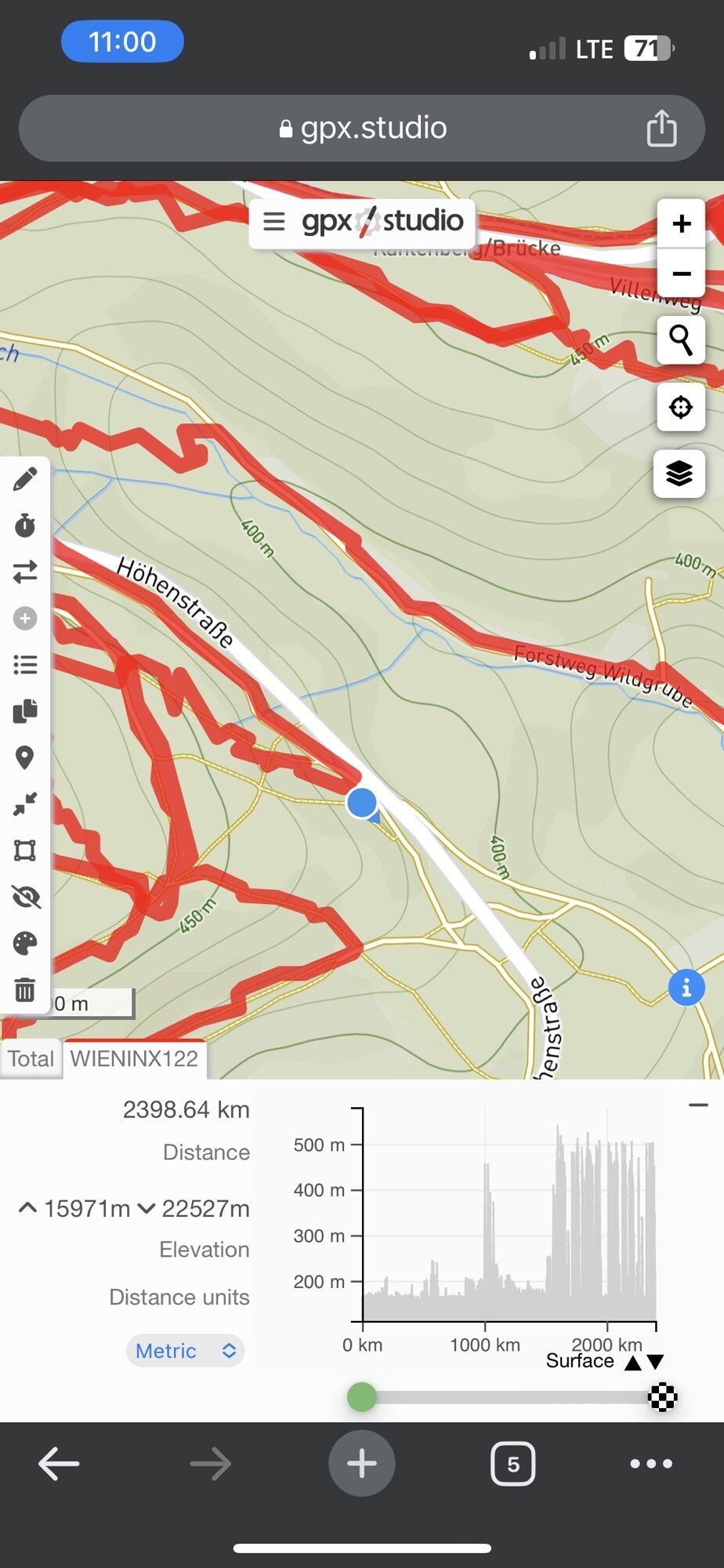The height and width of the screenshot is (1568, 724).
Task: Open the gpx.studio hamburger menu
Action: tap(273, 222)
